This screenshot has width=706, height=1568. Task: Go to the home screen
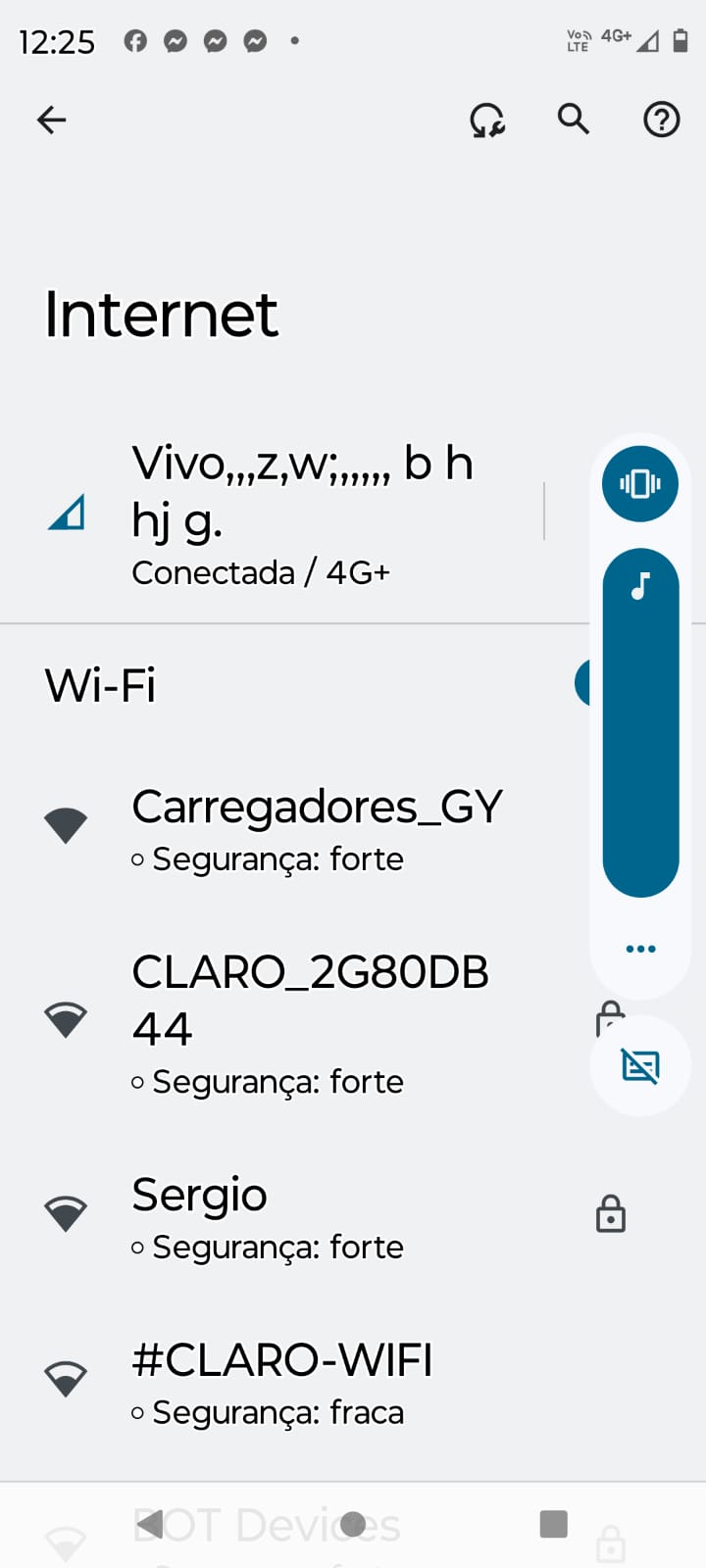[x=353, y=1524]
